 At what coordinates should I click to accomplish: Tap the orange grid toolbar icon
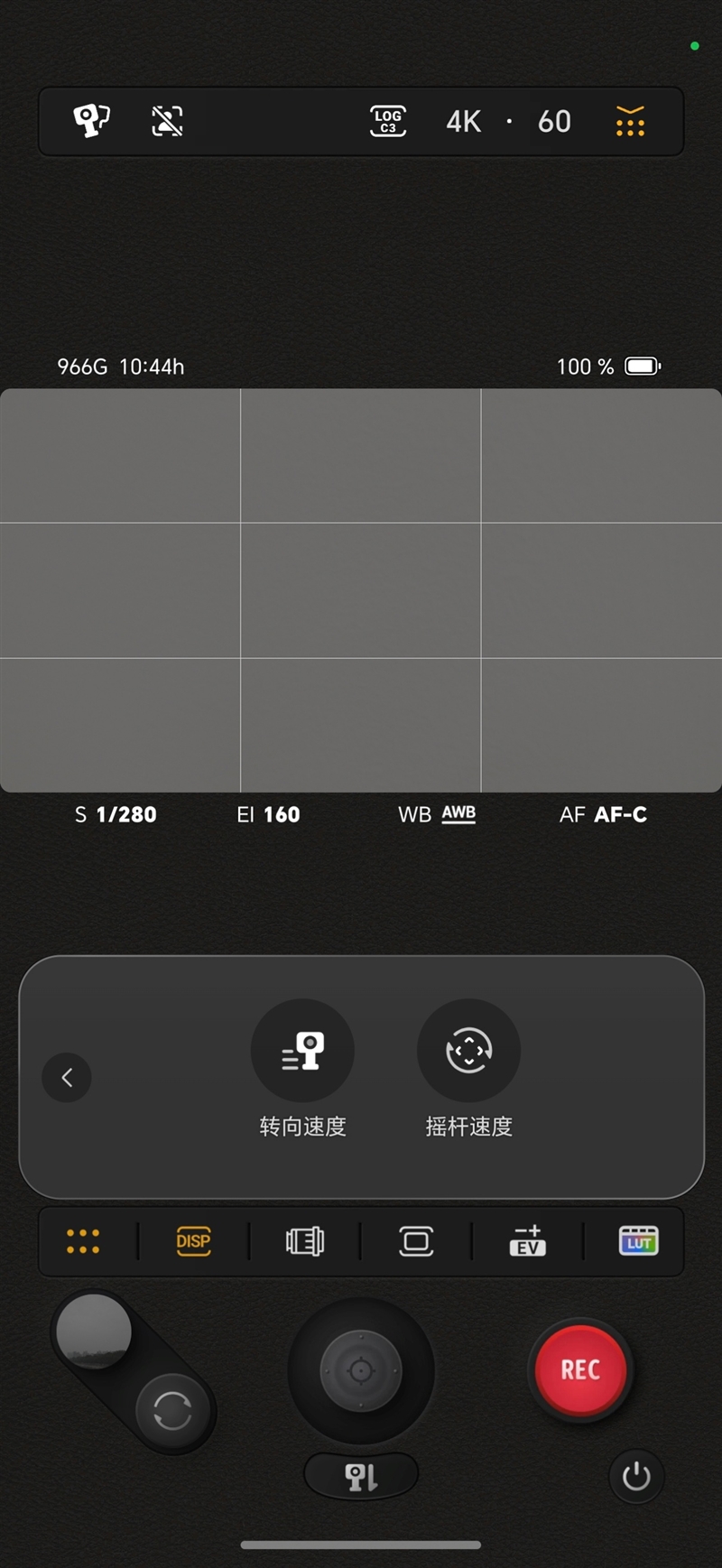(83, 1241)
